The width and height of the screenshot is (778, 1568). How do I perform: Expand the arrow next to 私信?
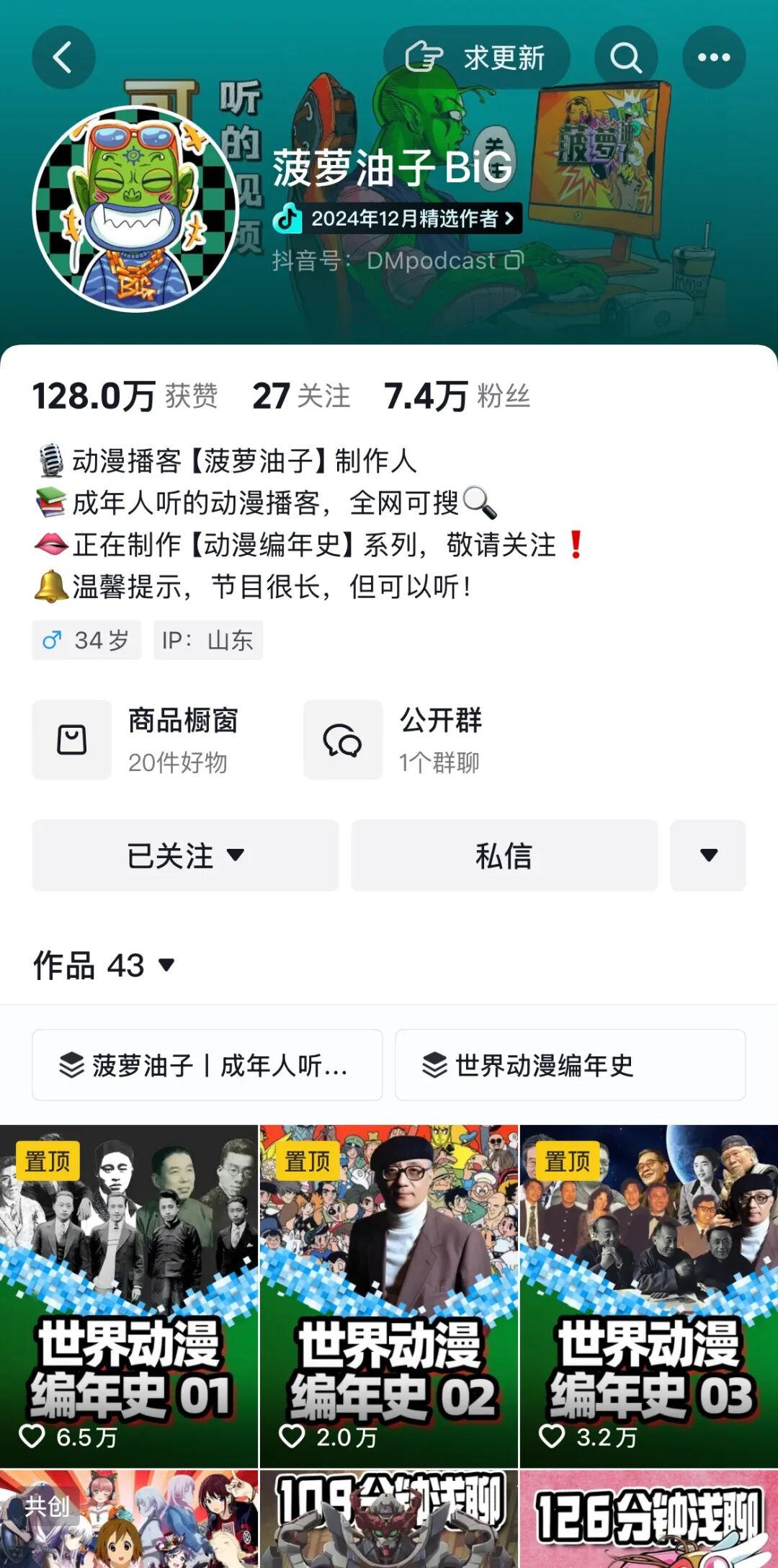tap(708, 855)
